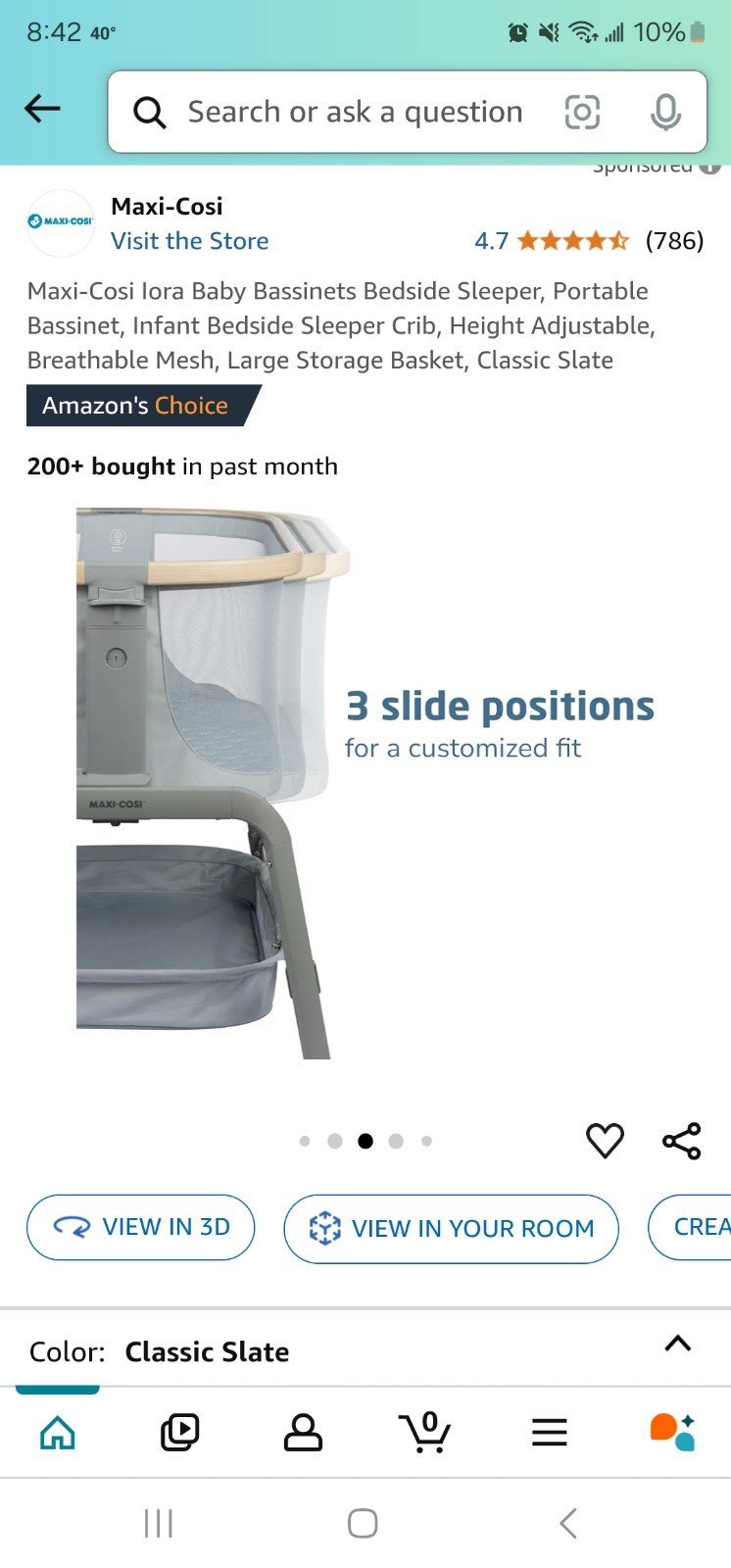Image resolution: width=731 pixels, height=1568 pixels.
Task: Tap the system home button
Action: (x=363, y=1523)
